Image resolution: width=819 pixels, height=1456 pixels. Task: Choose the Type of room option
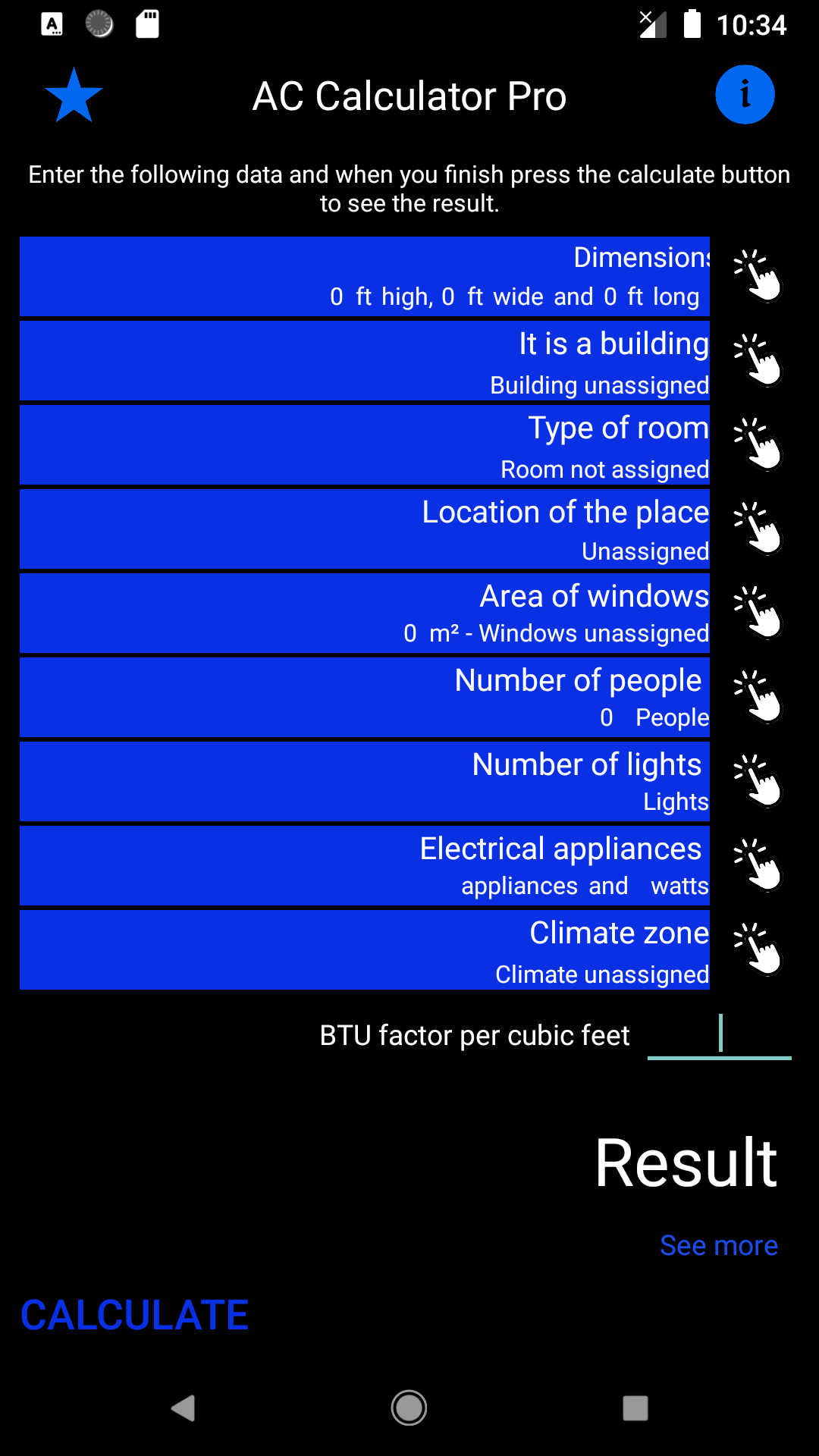click(364, 445)
